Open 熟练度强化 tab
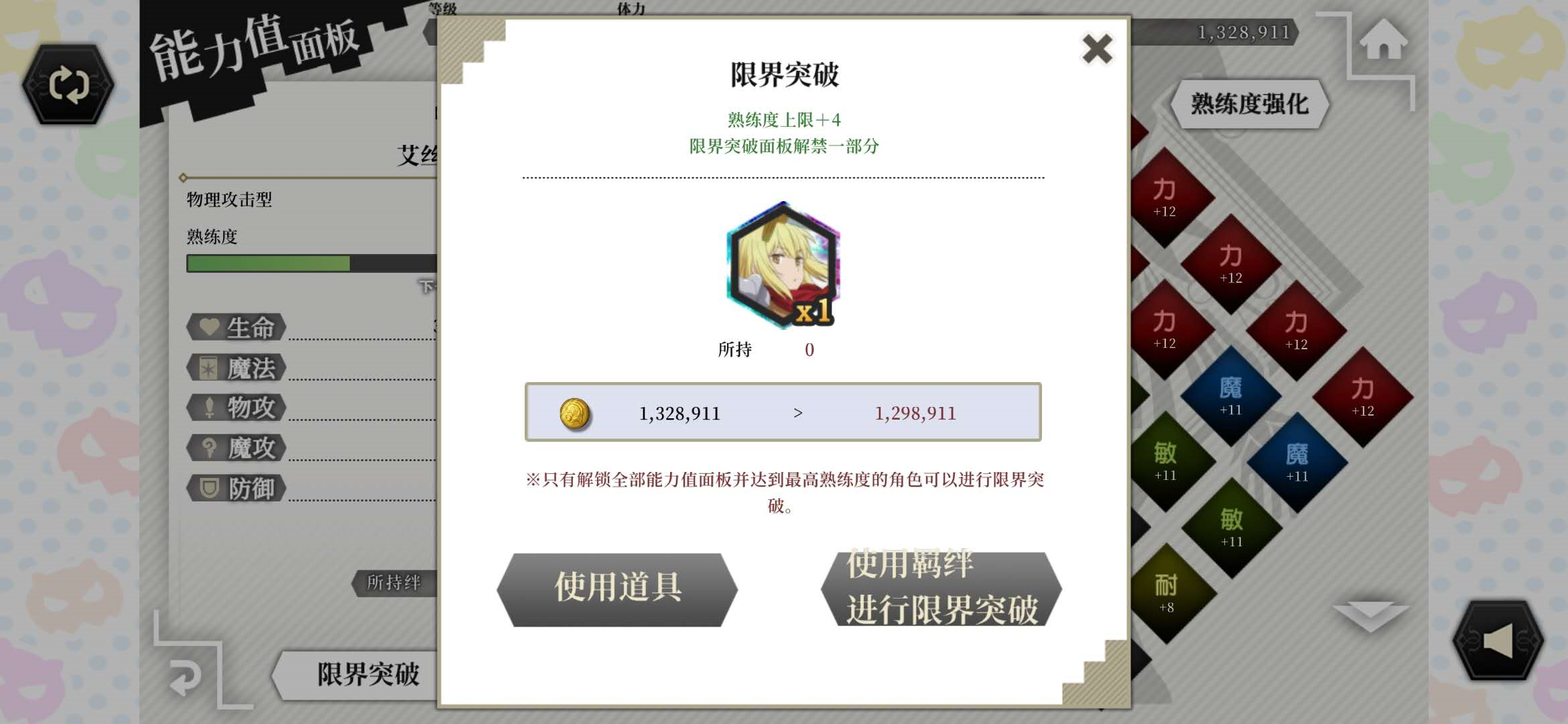 [x=1249, y=104]
